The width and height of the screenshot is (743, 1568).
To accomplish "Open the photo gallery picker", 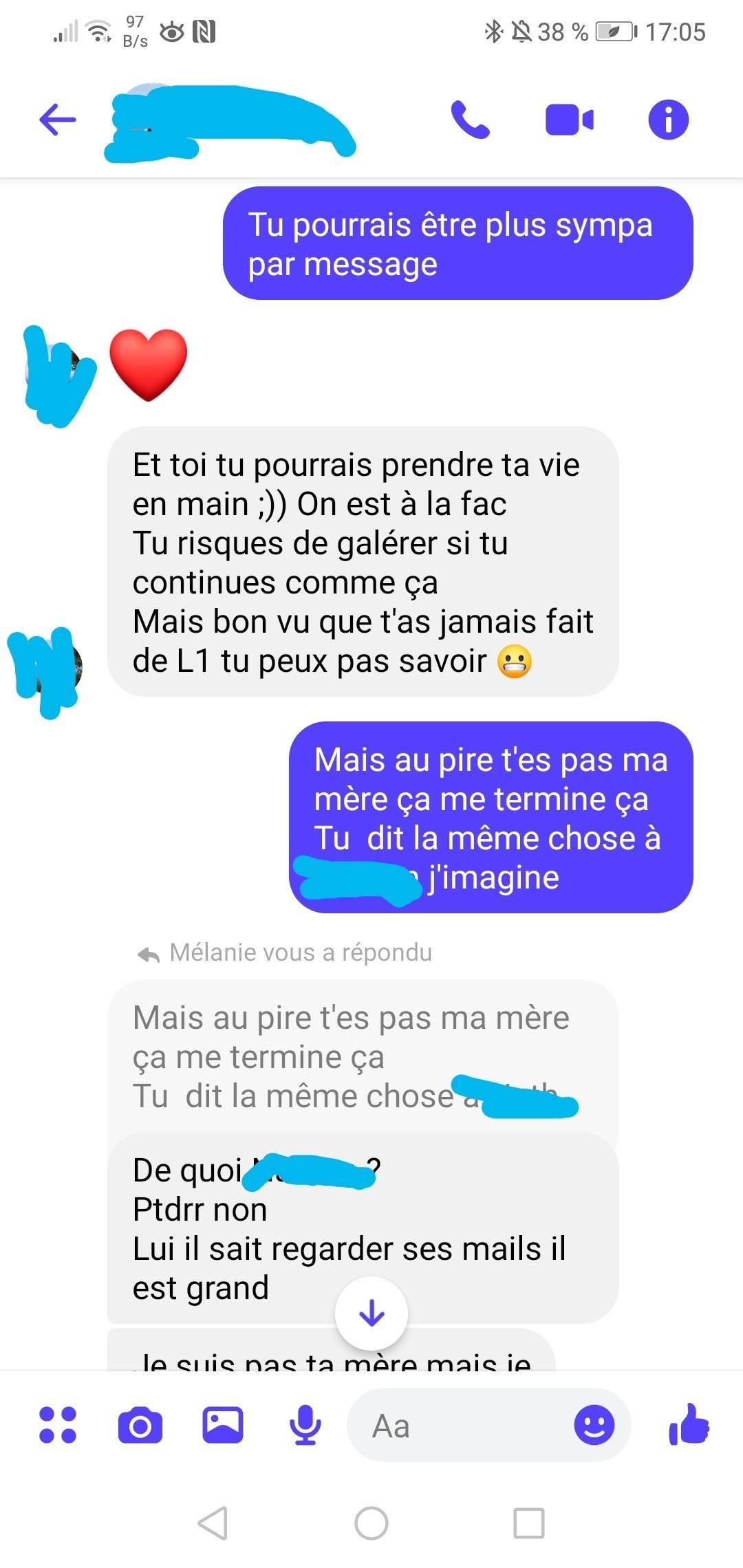I will coord(223,1425).
